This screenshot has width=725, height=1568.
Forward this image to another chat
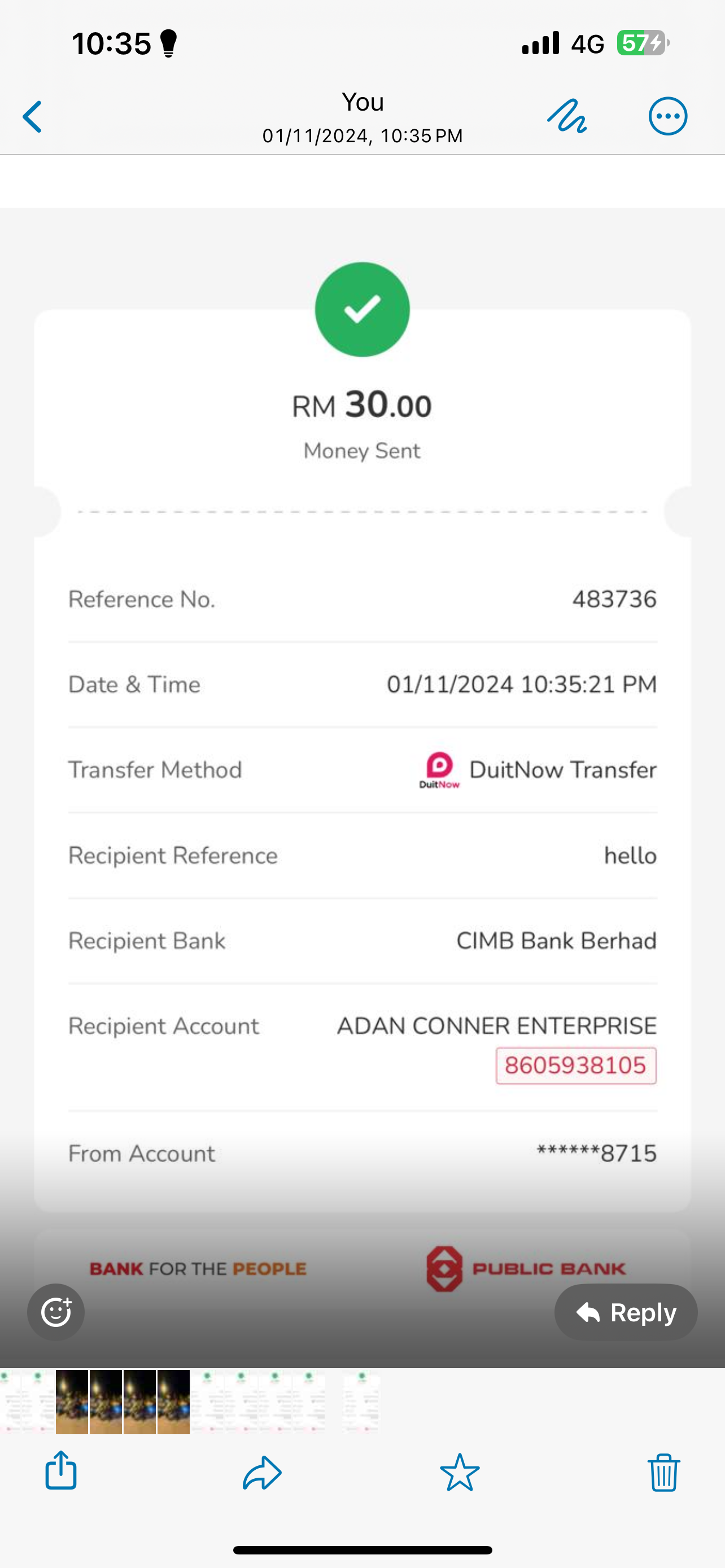pyautogui.click(x=263, y=1472)
